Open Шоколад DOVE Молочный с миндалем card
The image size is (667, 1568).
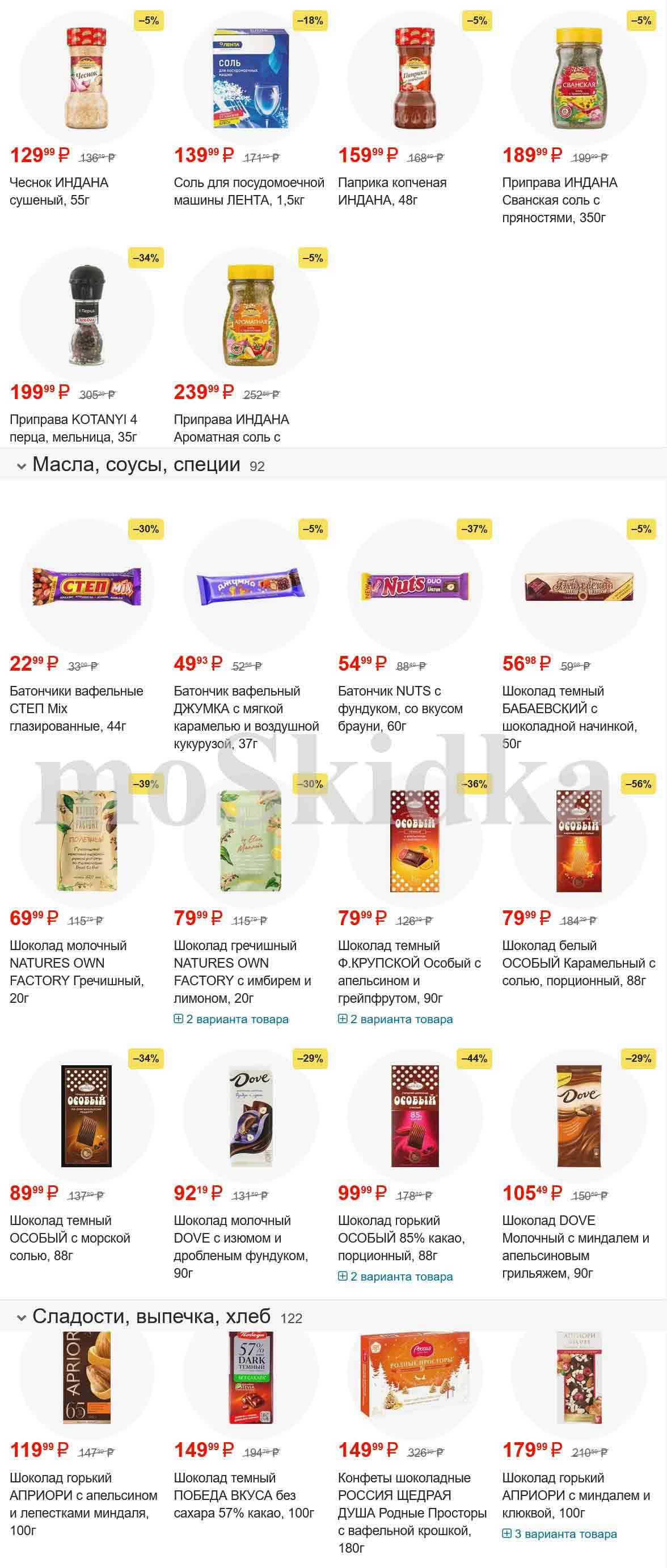(x=575, y=1246)
